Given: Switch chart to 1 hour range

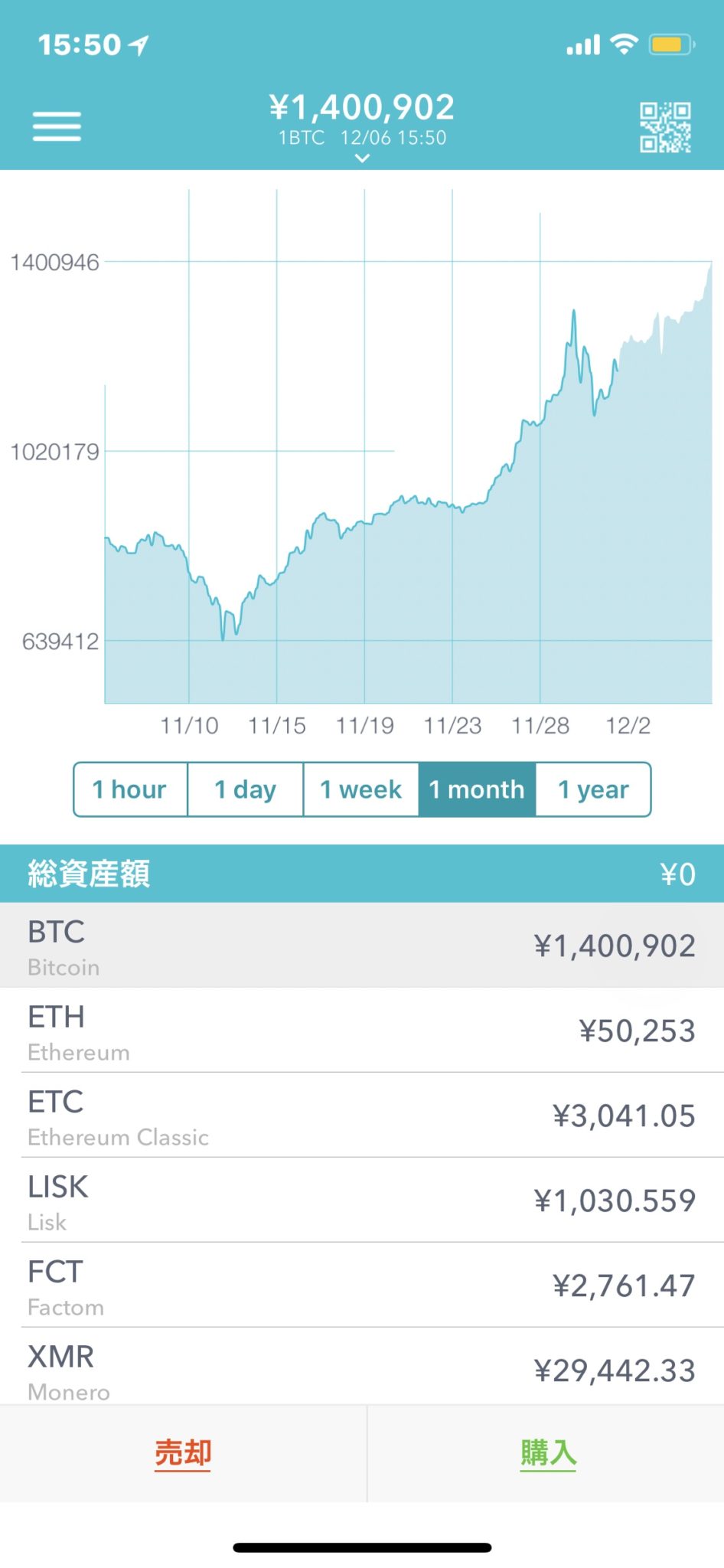Looking at the screenshot, I should click(130, 789).
